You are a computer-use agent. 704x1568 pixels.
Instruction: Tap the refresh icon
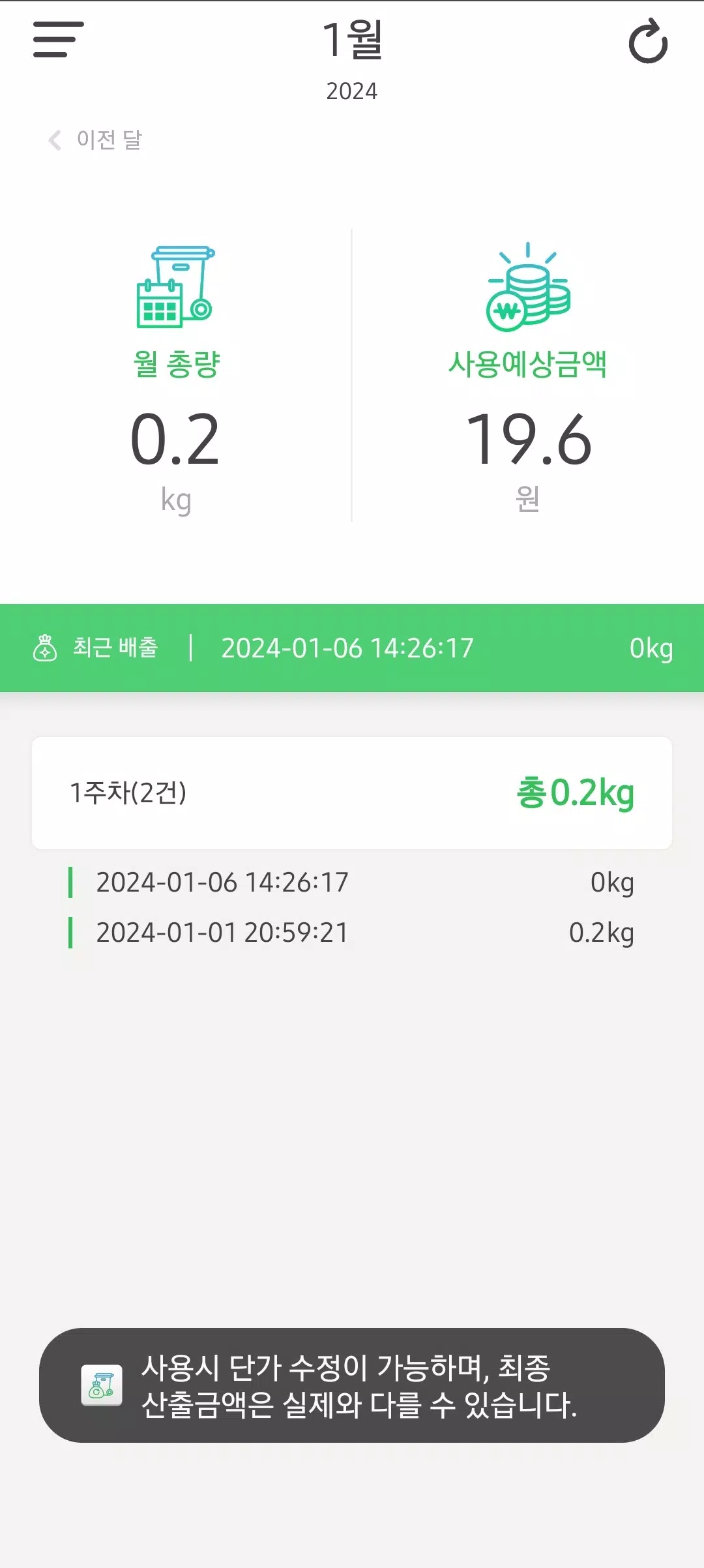pyautogui.click(x=648, y=41)
